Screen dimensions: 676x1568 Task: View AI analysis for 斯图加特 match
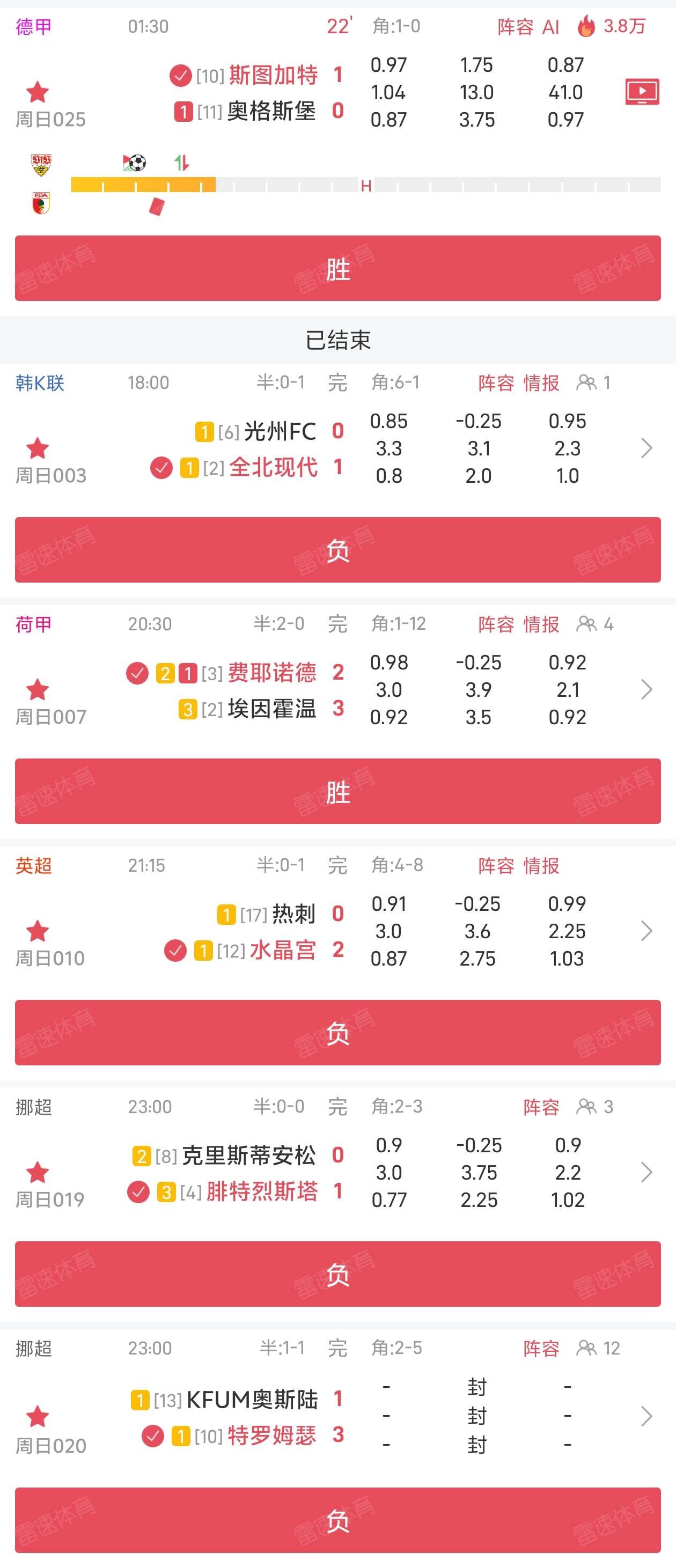pos(550,27)
